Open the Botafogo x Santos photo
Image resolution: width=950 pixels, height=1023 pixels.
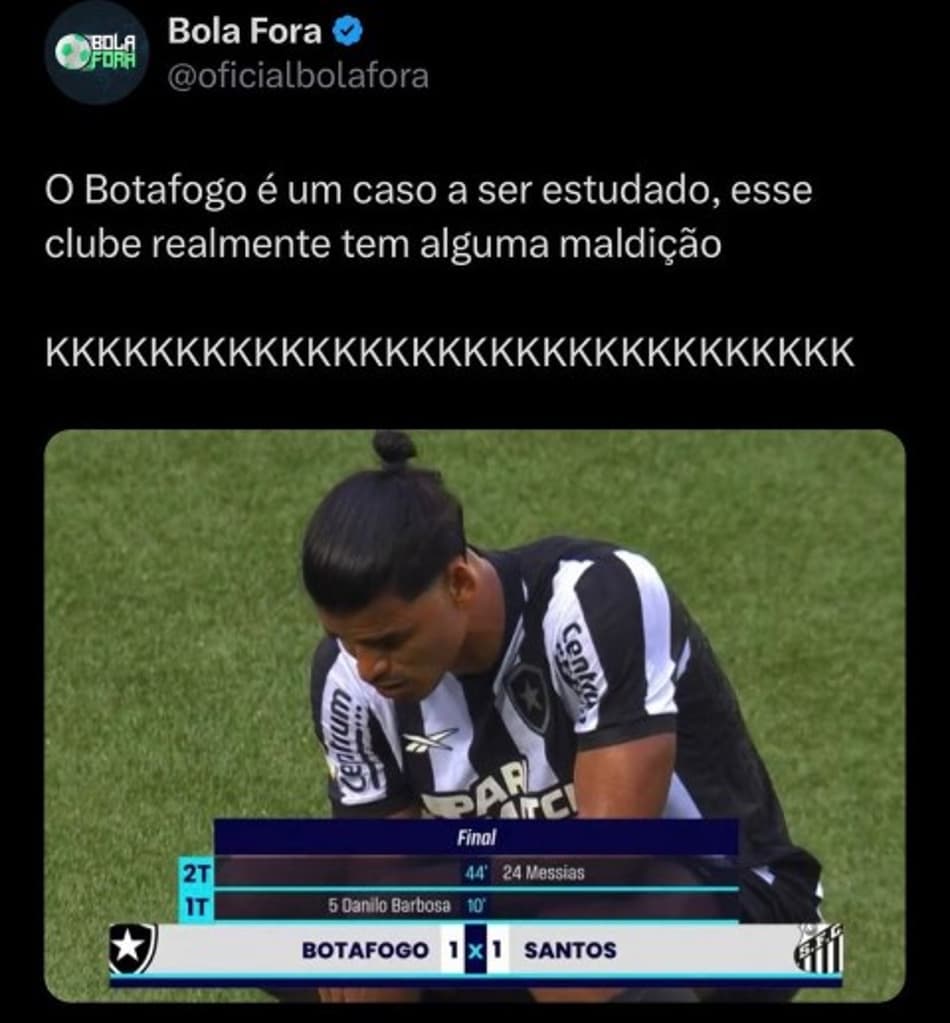[x=474, y=640]
